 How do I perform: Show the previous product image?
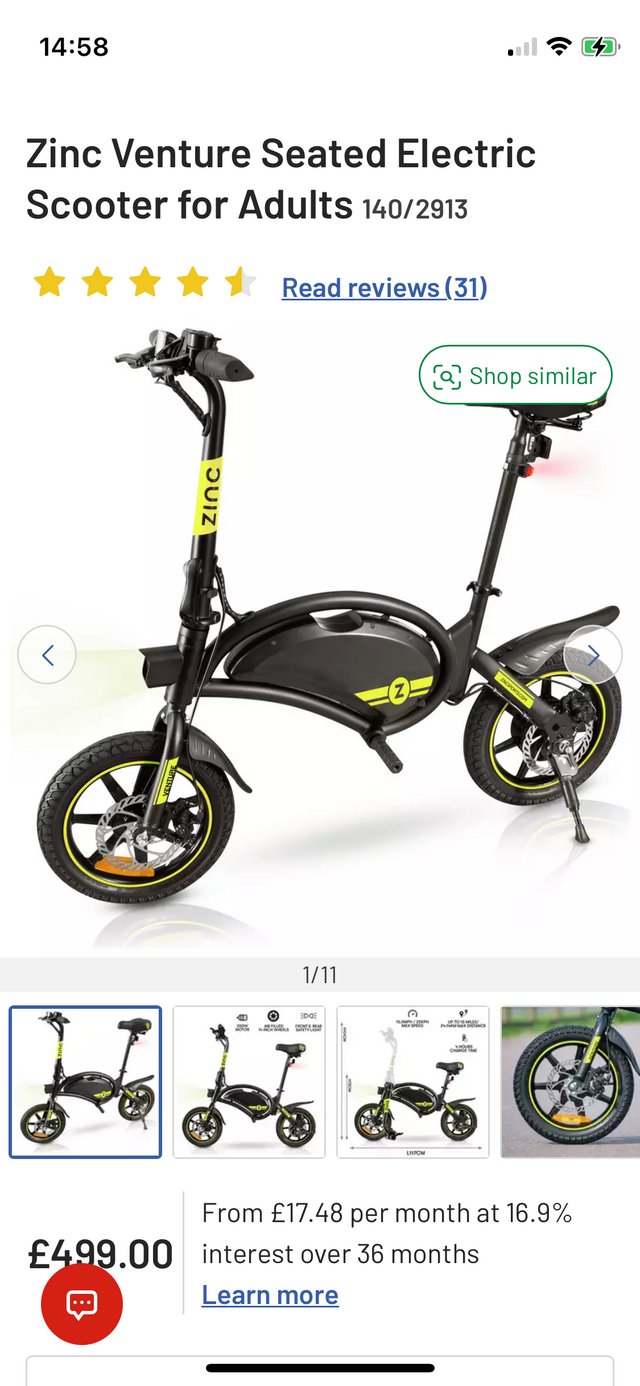click(47, 655)
